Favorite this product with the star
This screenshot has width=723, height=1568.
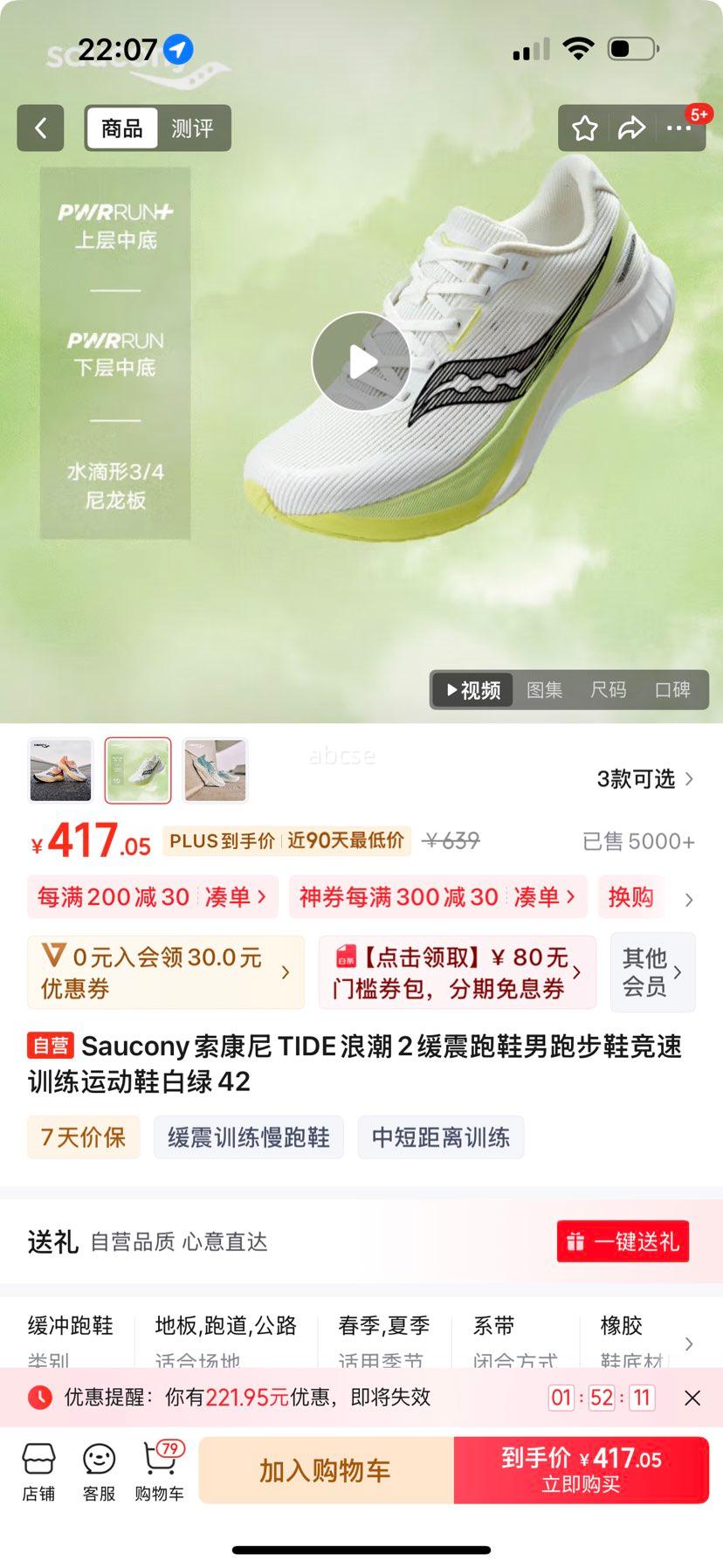tap(584, 128)
